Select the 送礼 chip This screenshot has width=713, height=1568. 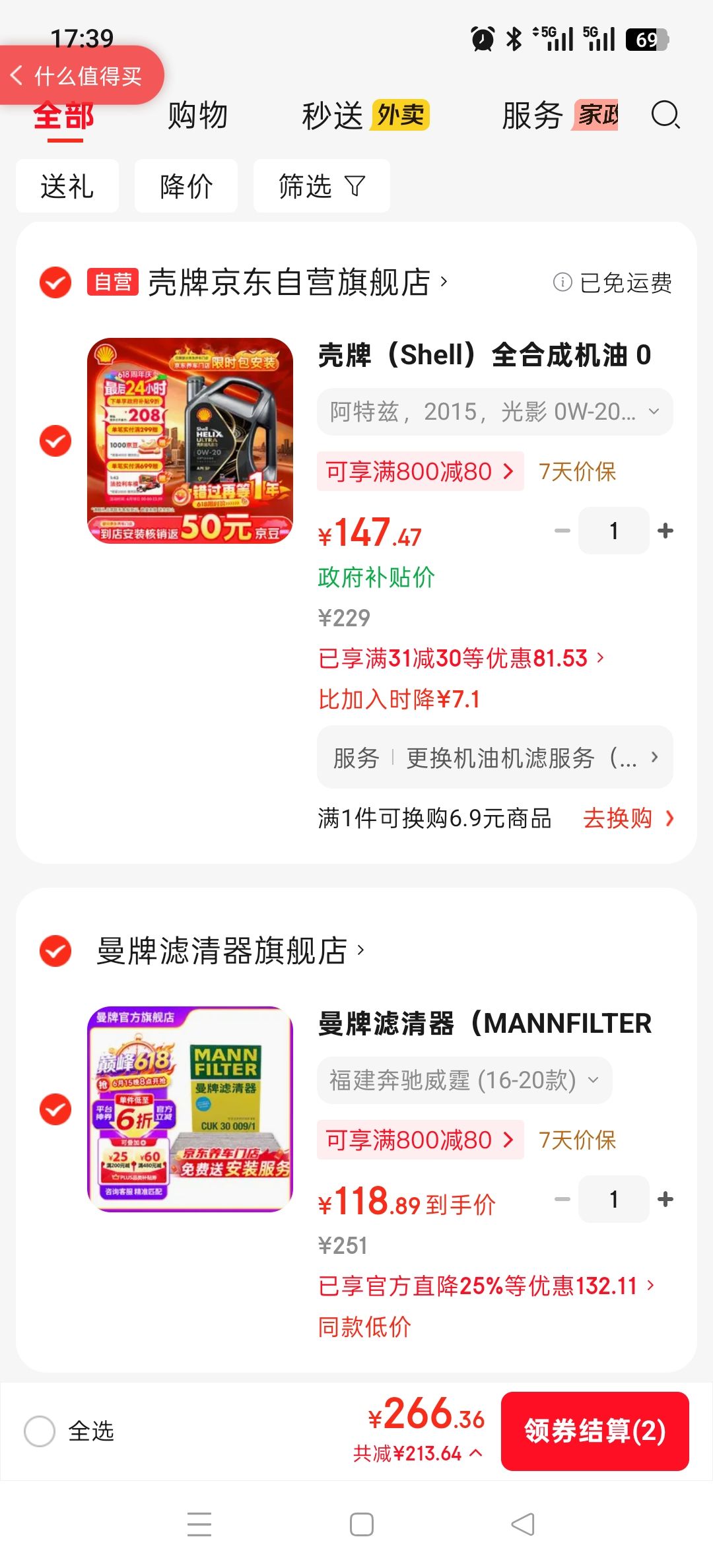[x=67, y=186]
